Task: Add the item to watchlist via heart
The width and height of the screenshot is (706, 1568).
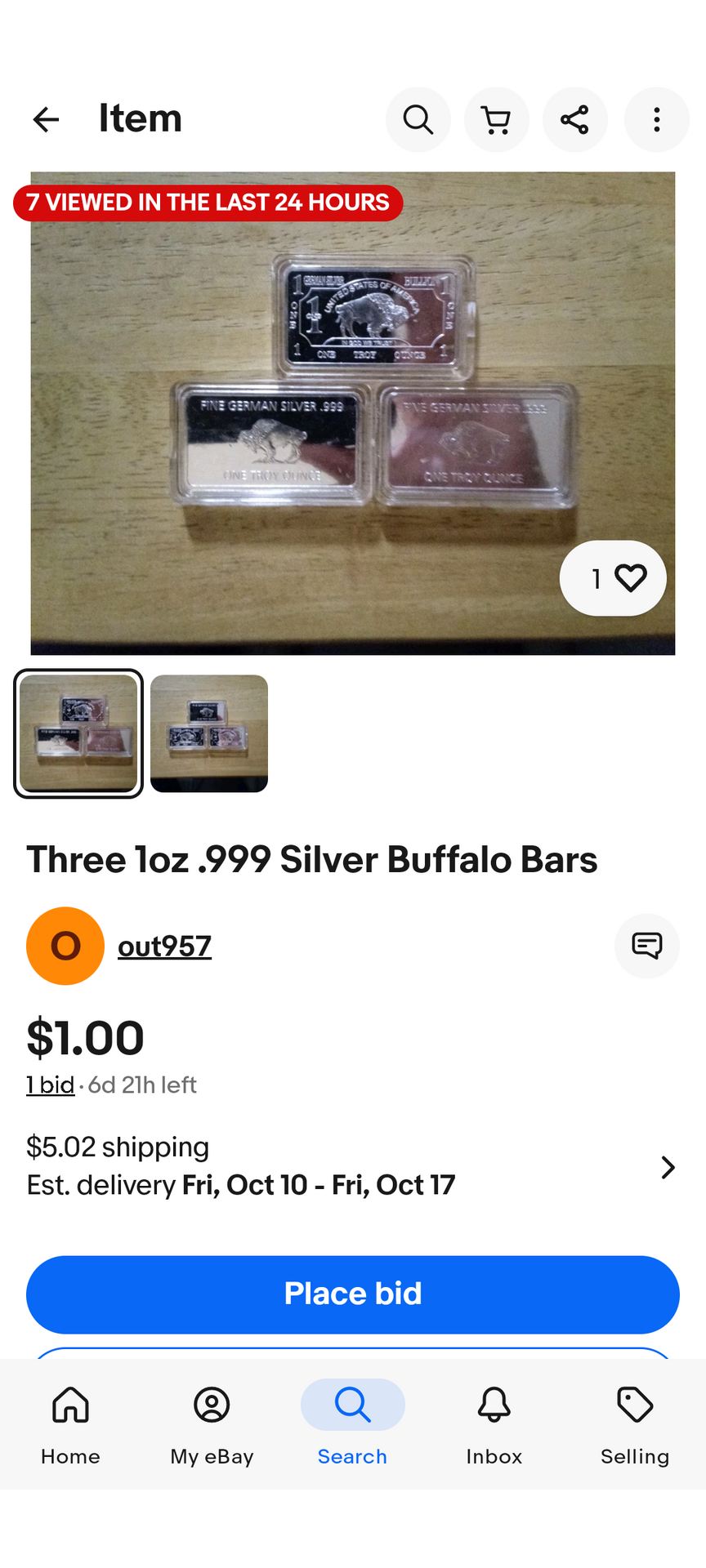Action: pyautogui.click(x=614, y=578)
